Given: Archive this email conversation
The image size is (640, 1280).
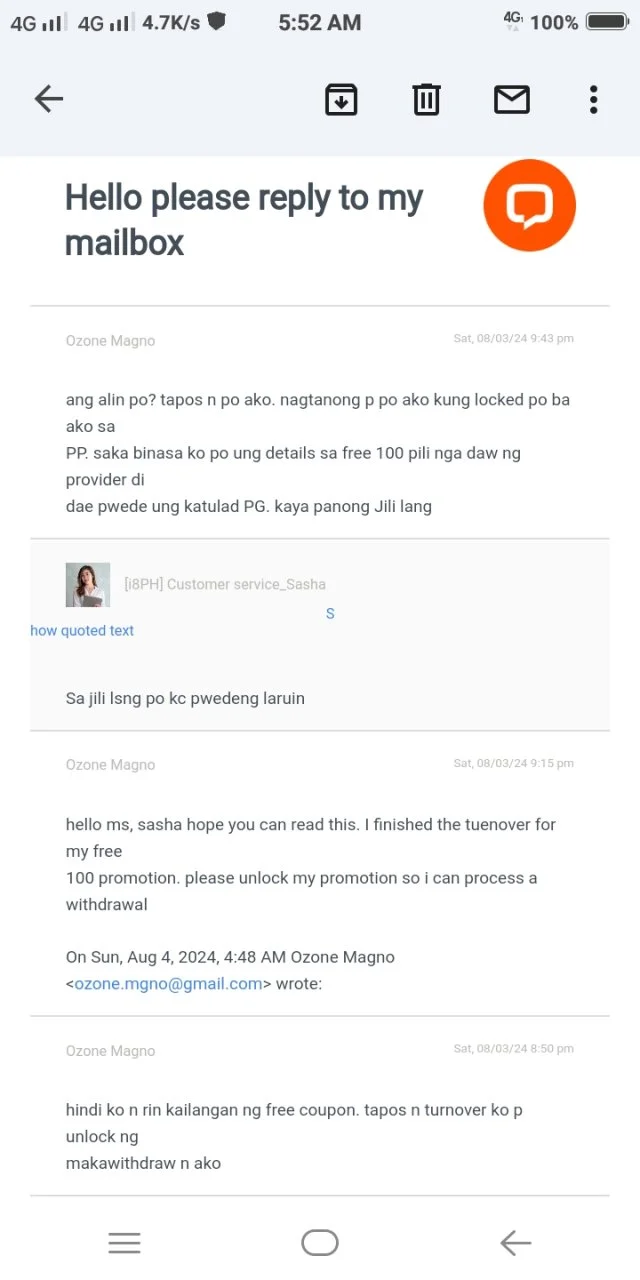Looking at the screenshot, I should (x=341, y=99).
